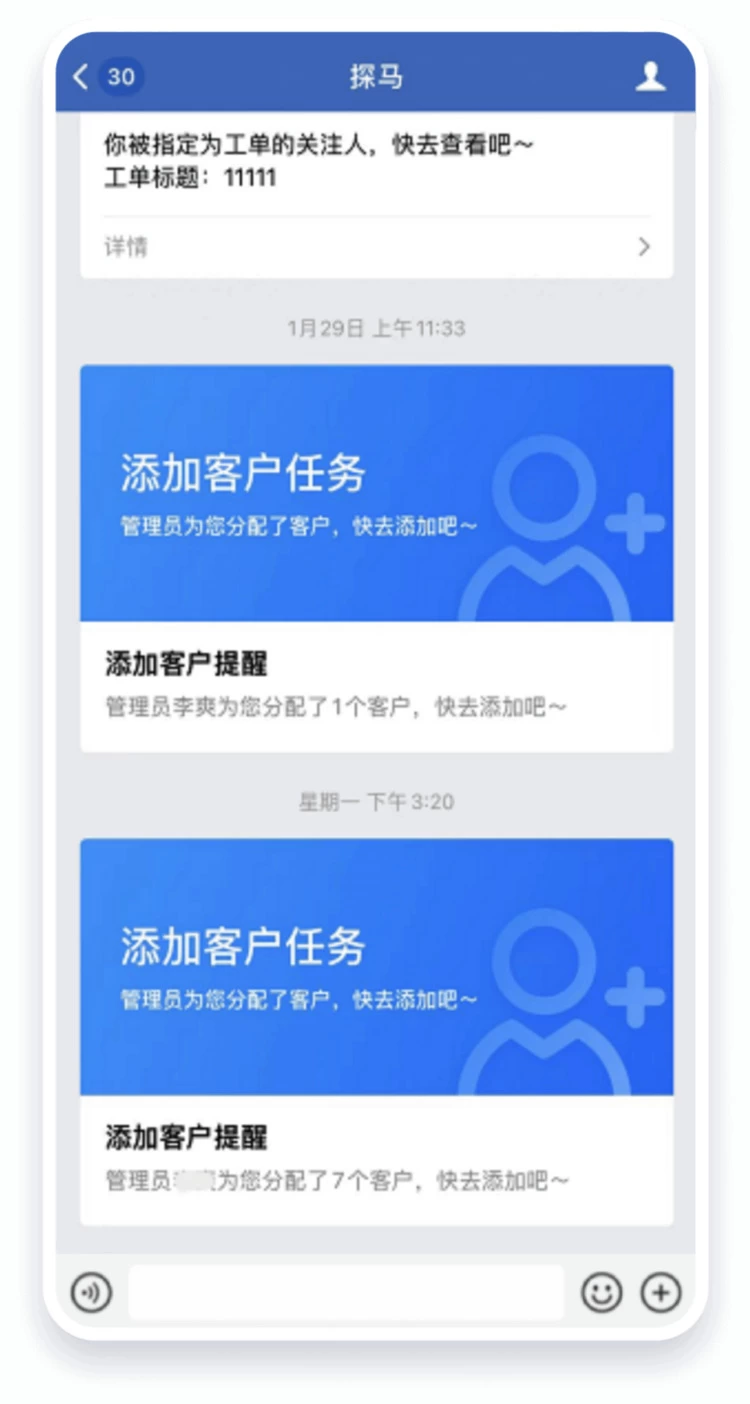The height and width of the screenshot is (1404, 750).
Task: Open the plus attachment menu
Action: [x=660, y=1293]
